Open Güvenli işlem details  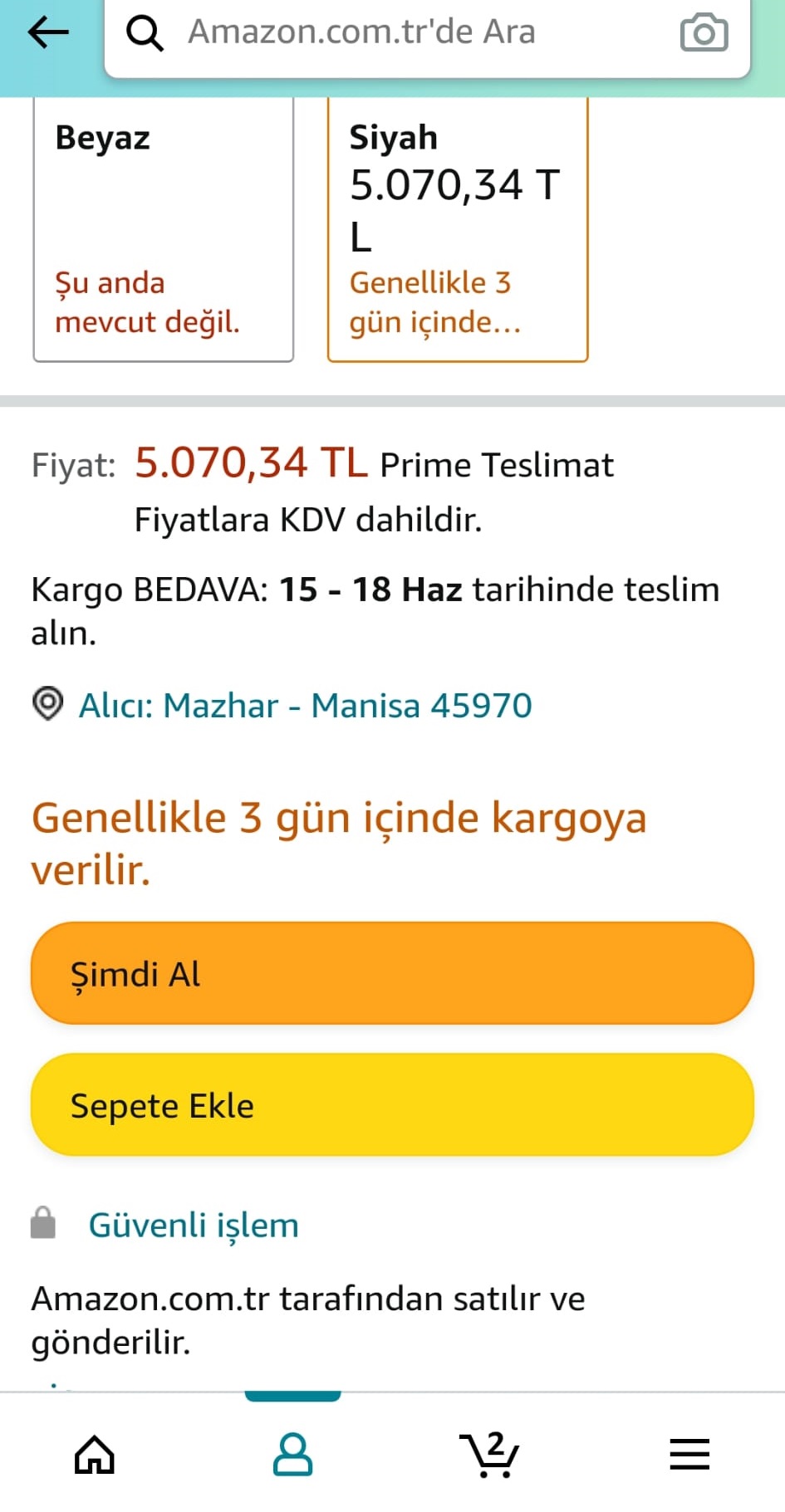coord(193,1226)
